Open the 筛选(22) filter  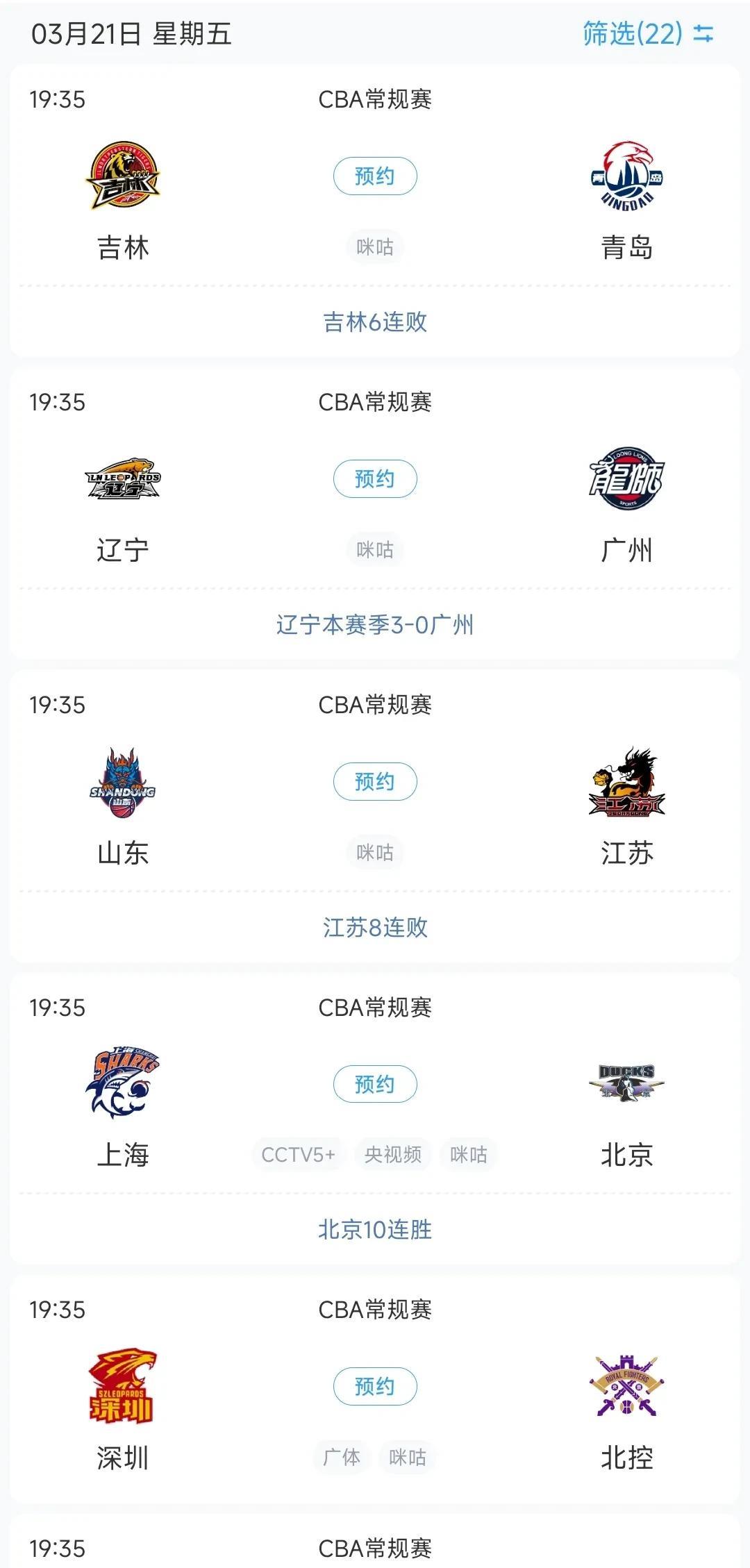tap(648, 33)
